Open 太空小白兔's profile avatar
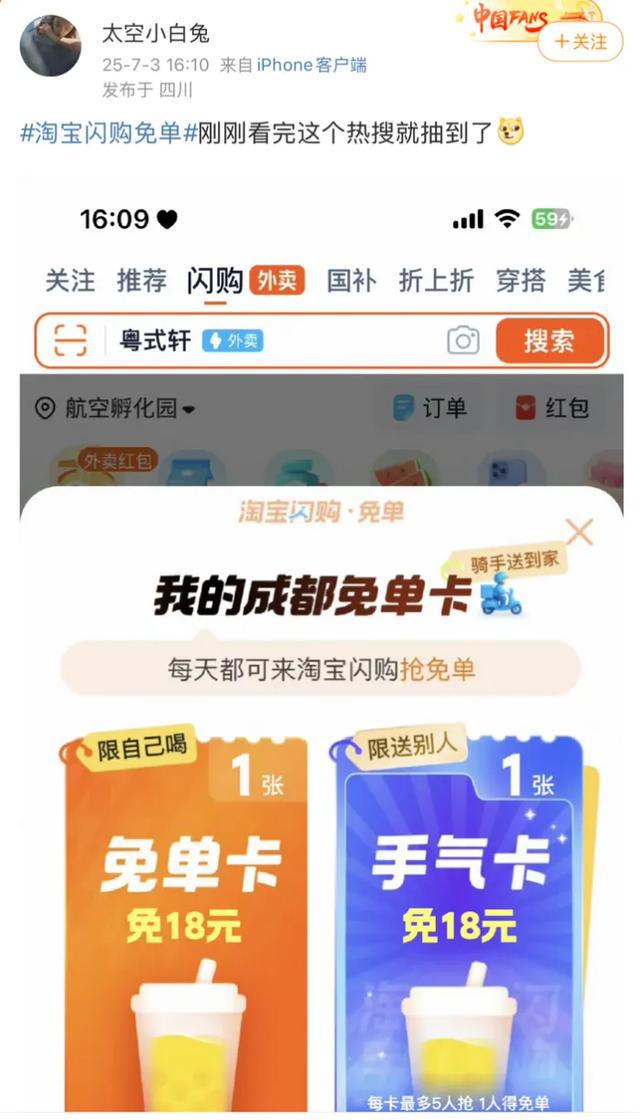This screenshot has height=1120, width=640. coord(50,45)
